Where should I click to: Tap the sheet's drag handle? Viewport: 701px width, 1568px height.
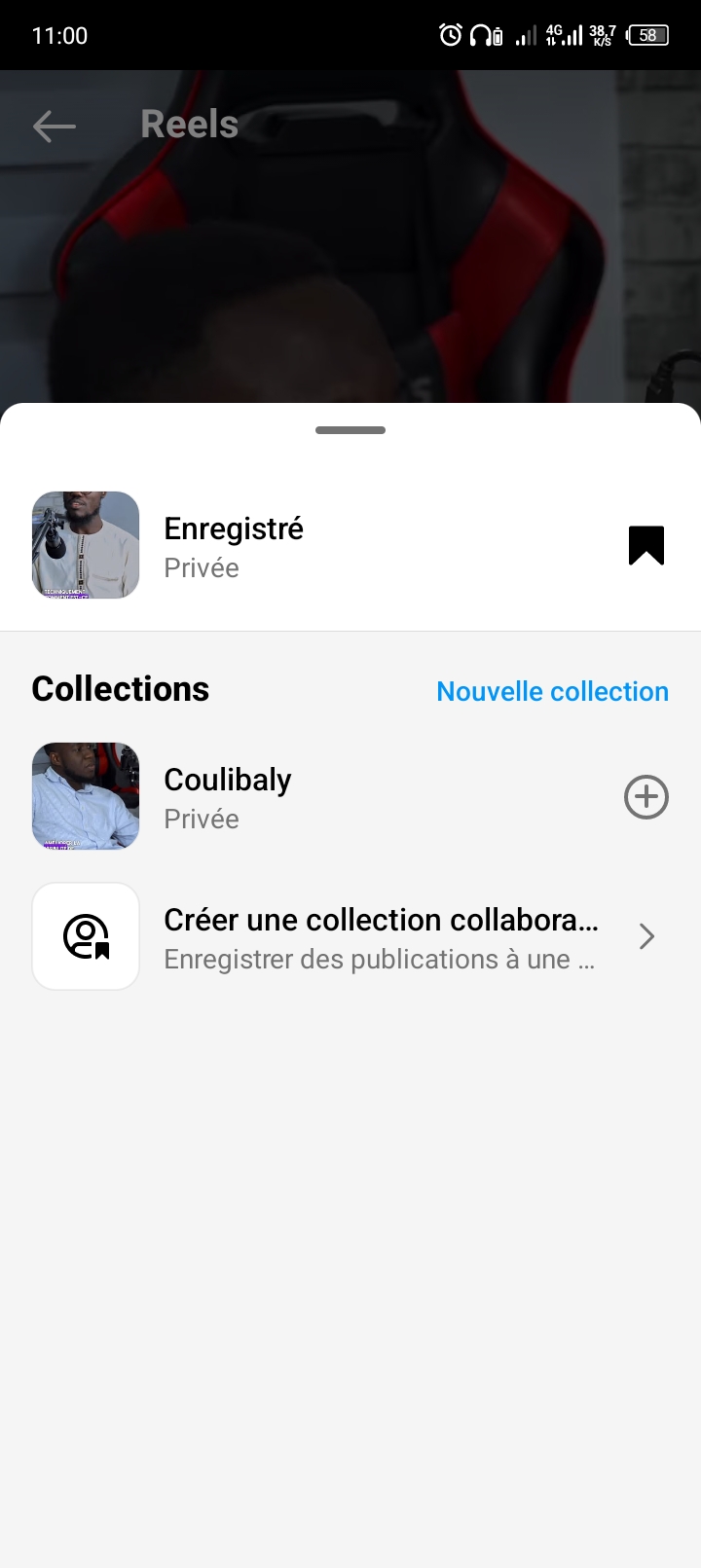[350, 430]
